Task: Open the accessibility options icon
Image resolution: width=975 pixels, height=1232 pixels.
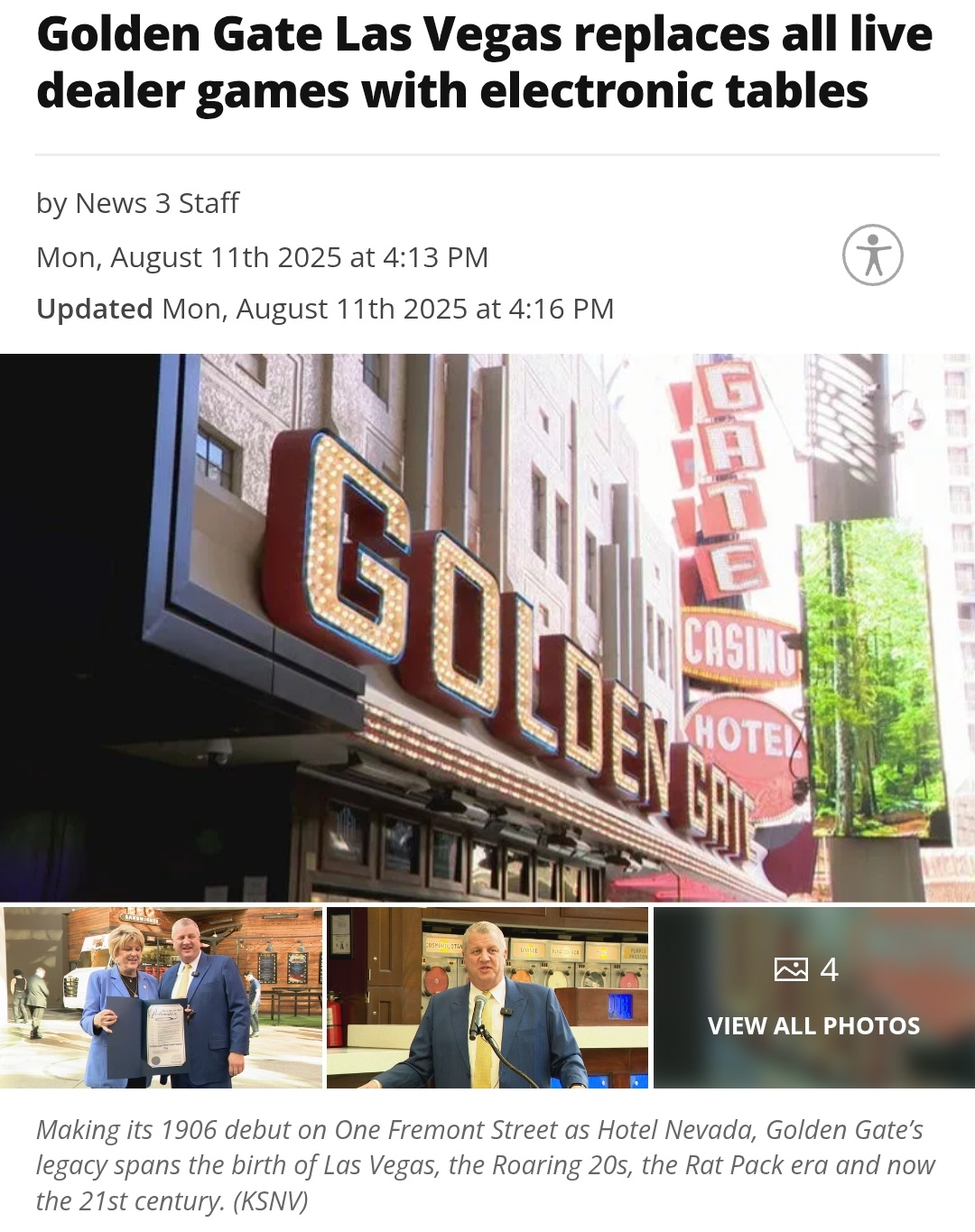Action: [x=872, y=255]
